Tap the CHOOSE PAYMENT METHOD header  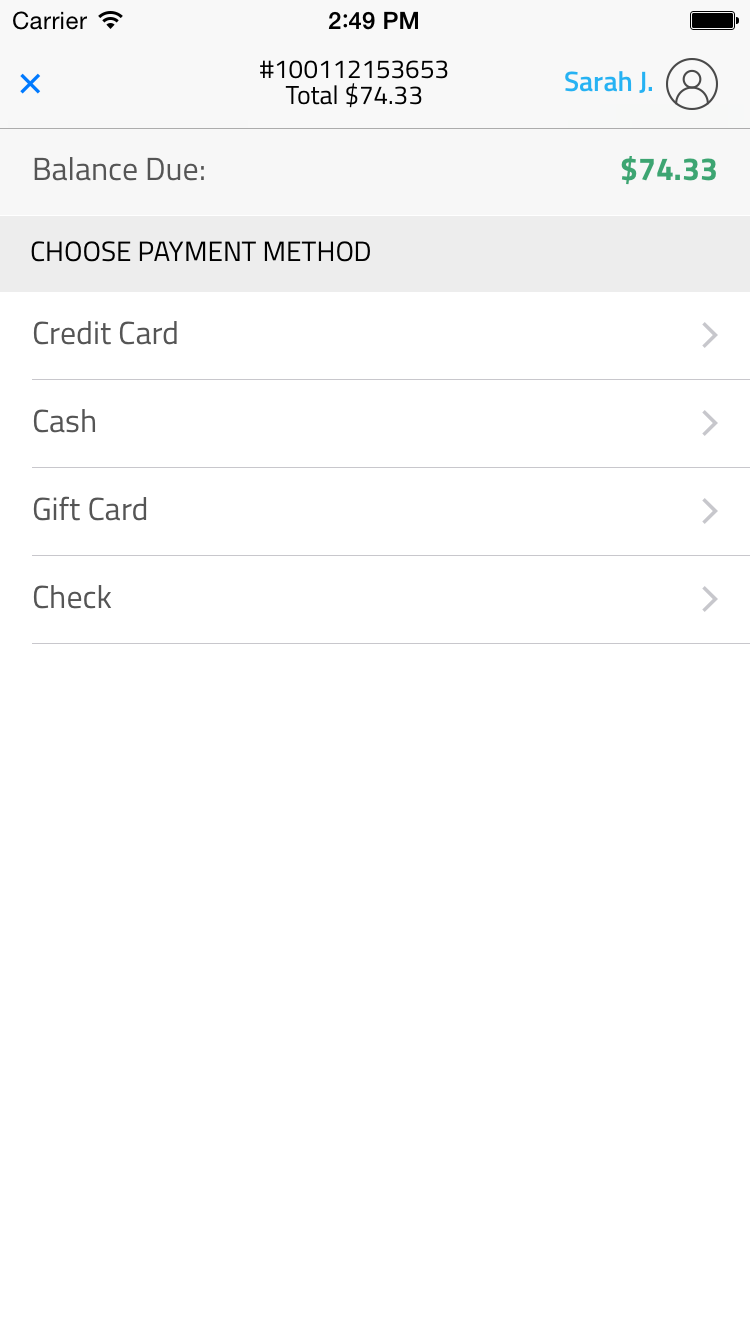201,252
